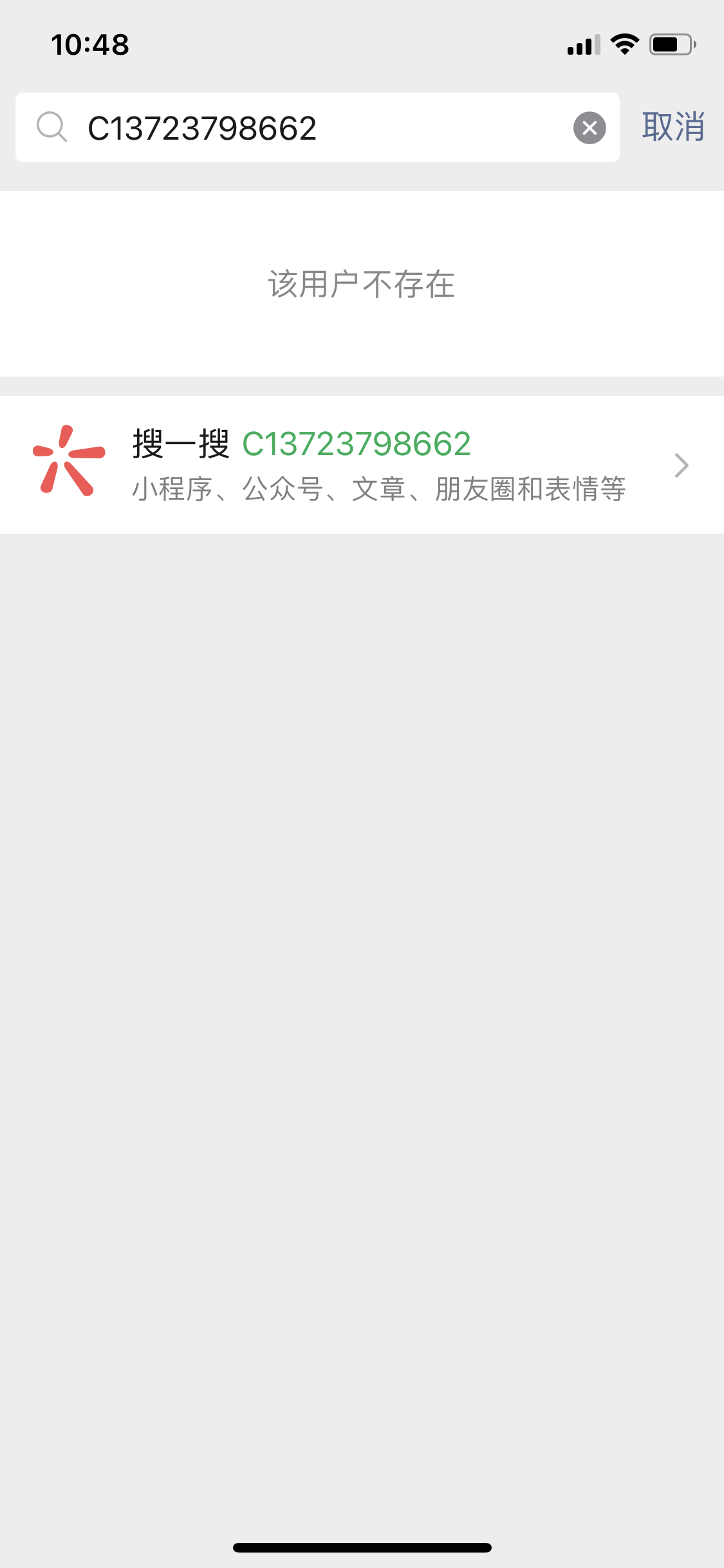Screen dimensions: 724x1568
Task: Cancel the search with 取消
Action: click(673, 127)
